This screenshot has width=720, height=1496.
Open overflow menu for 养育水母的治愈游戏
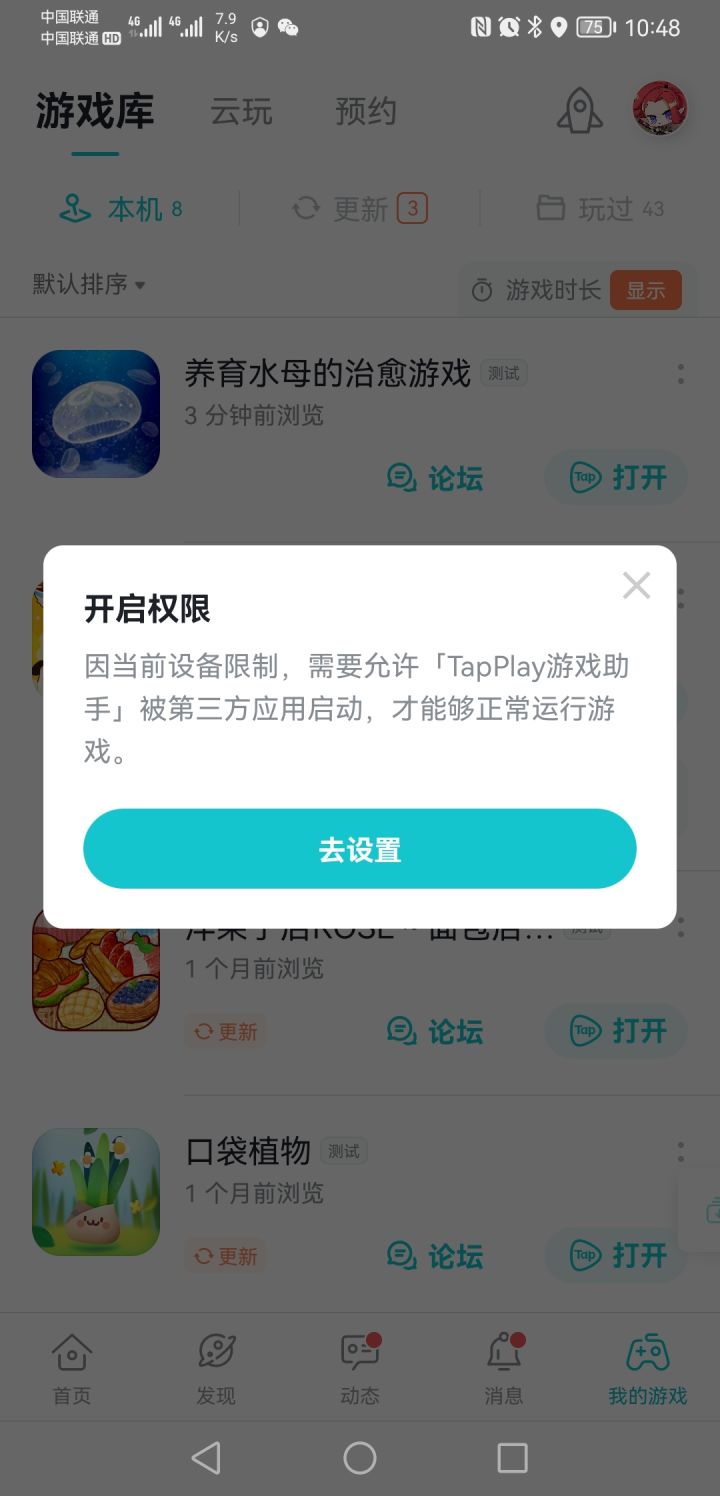pos(681,373)
